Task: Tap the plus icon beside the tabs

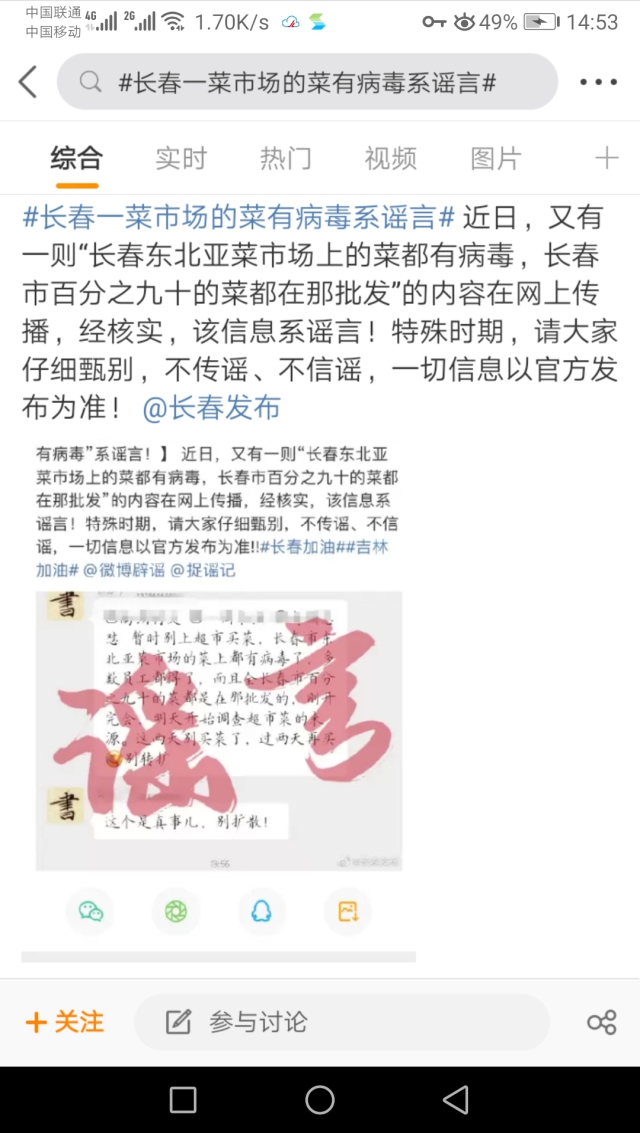Action: 606,158
